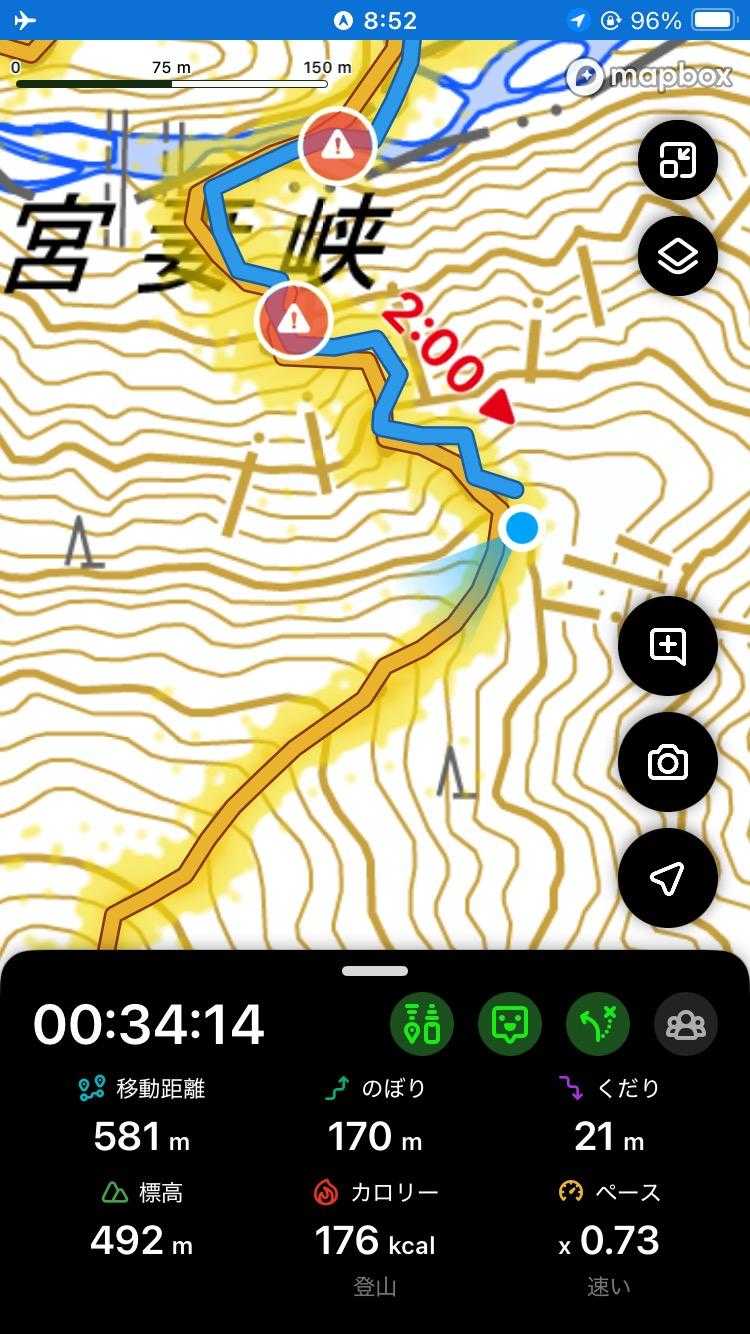This screenshot has width=750, height=1334.
Task: Tap the stats panel drag handle
Action: (x=375, y=971)
